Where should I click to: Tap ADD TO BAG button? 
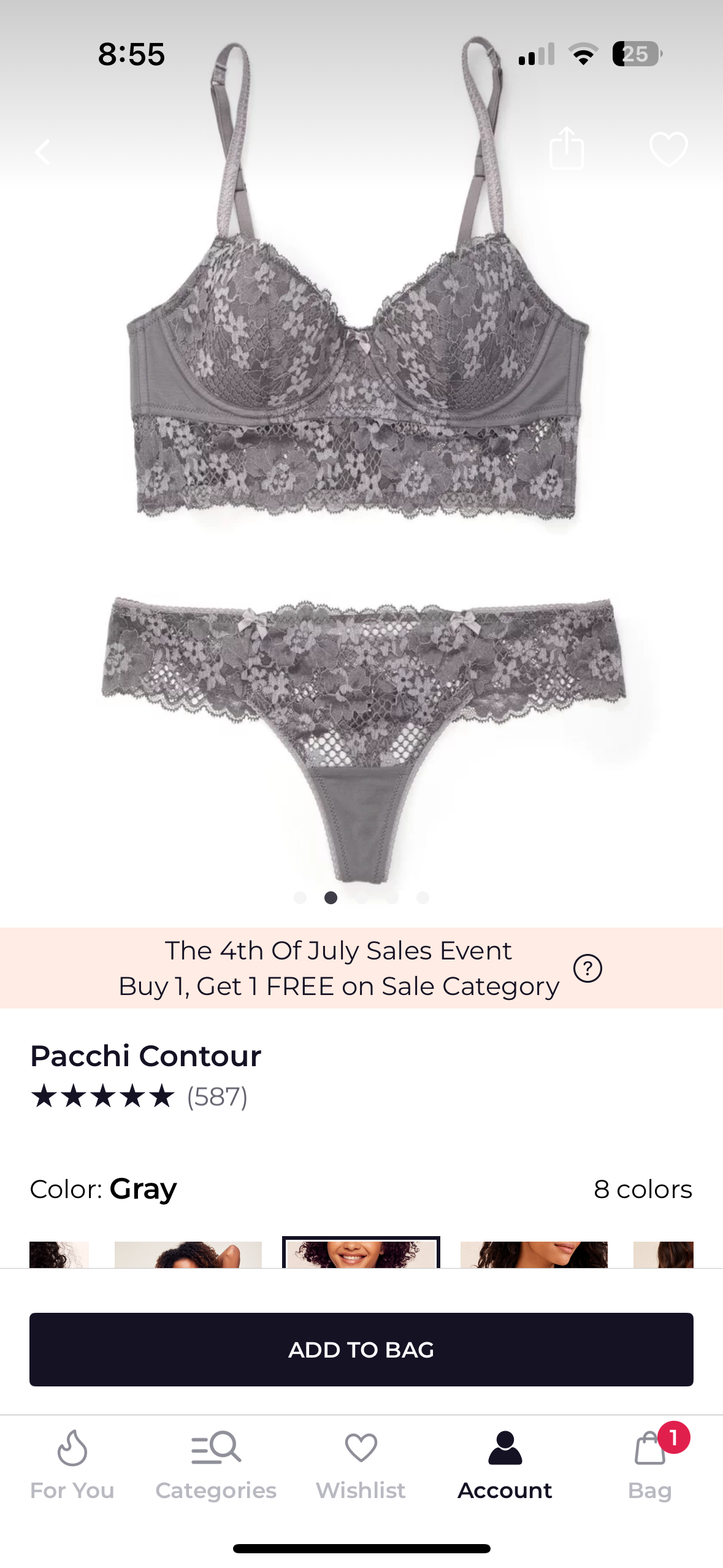point(361,1349)
